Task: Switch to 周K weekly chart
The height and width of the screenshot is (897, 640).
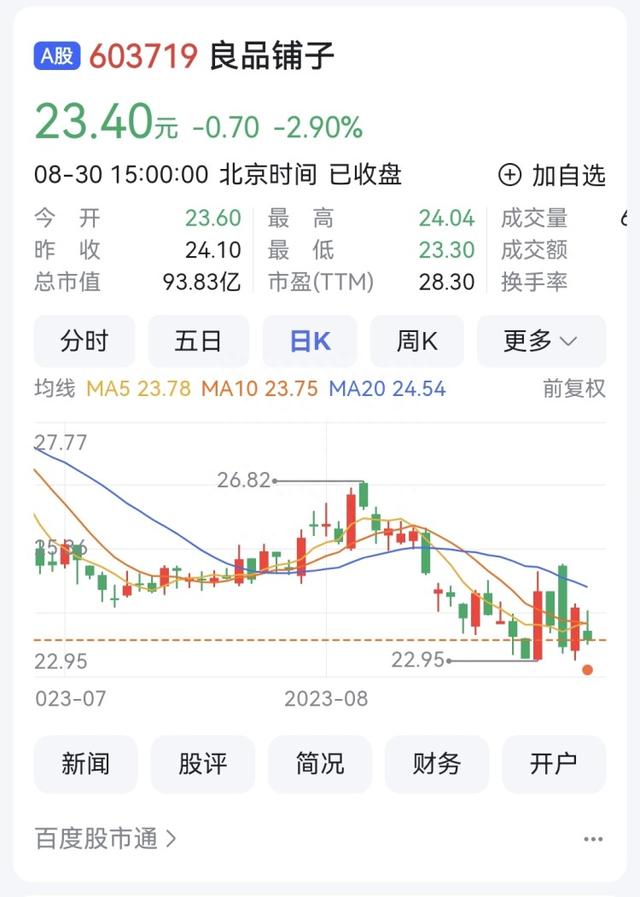Action: [417, 341]
